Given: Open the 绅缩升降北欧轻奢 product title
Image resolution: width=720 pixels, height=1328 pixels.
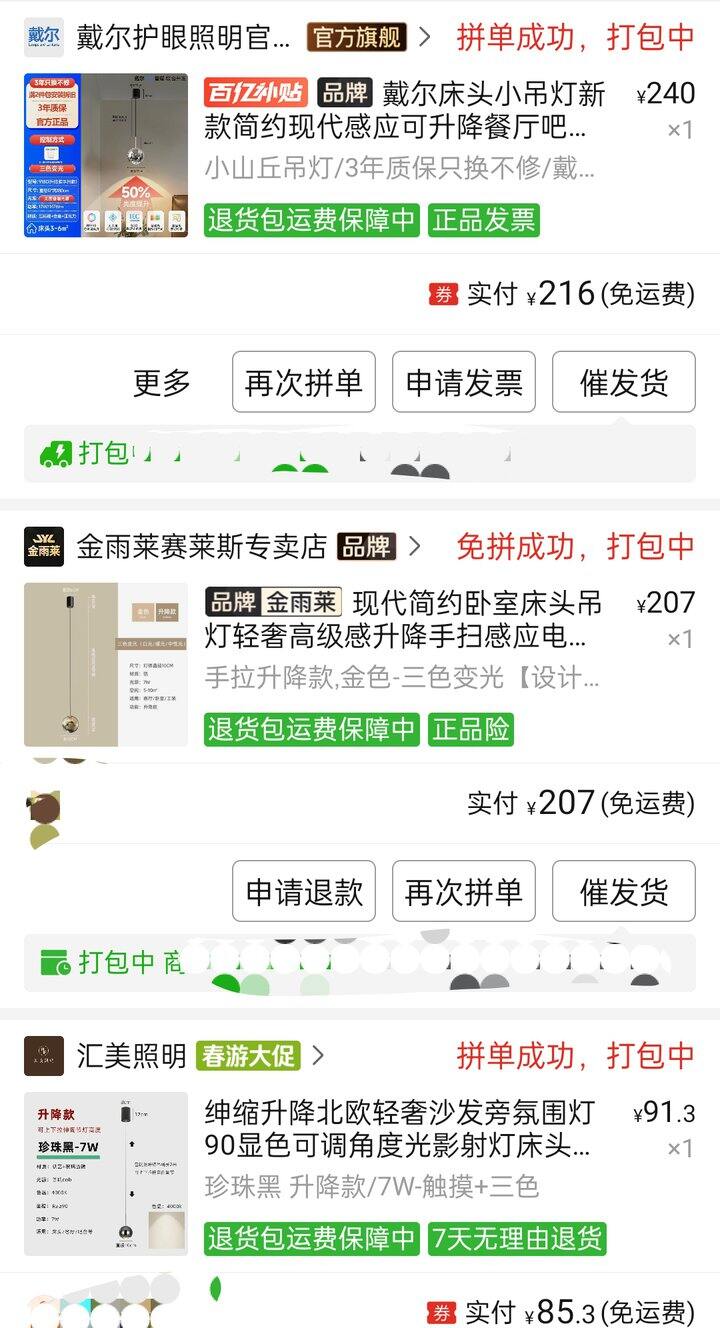Looking at the screenshot, I should pyautogui.click(x=400, y=1128).
